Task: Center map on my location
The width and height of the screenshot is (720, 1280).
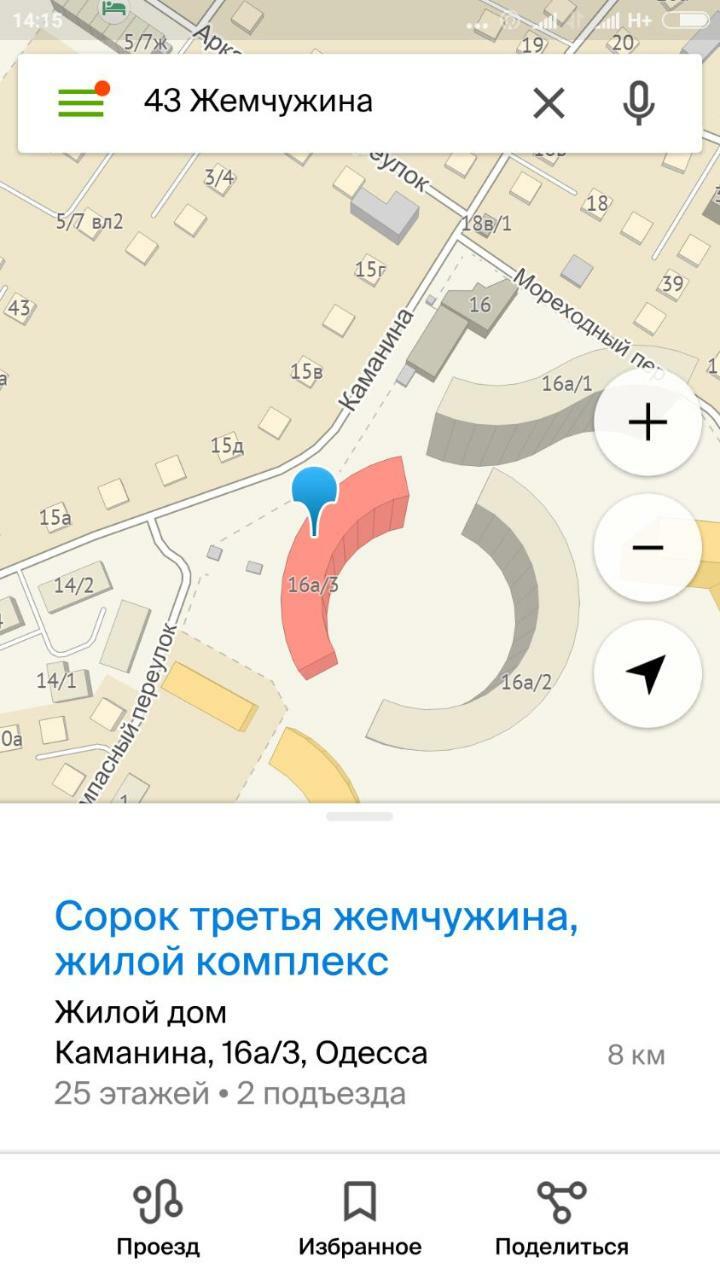Action: [x=647, y=674]
